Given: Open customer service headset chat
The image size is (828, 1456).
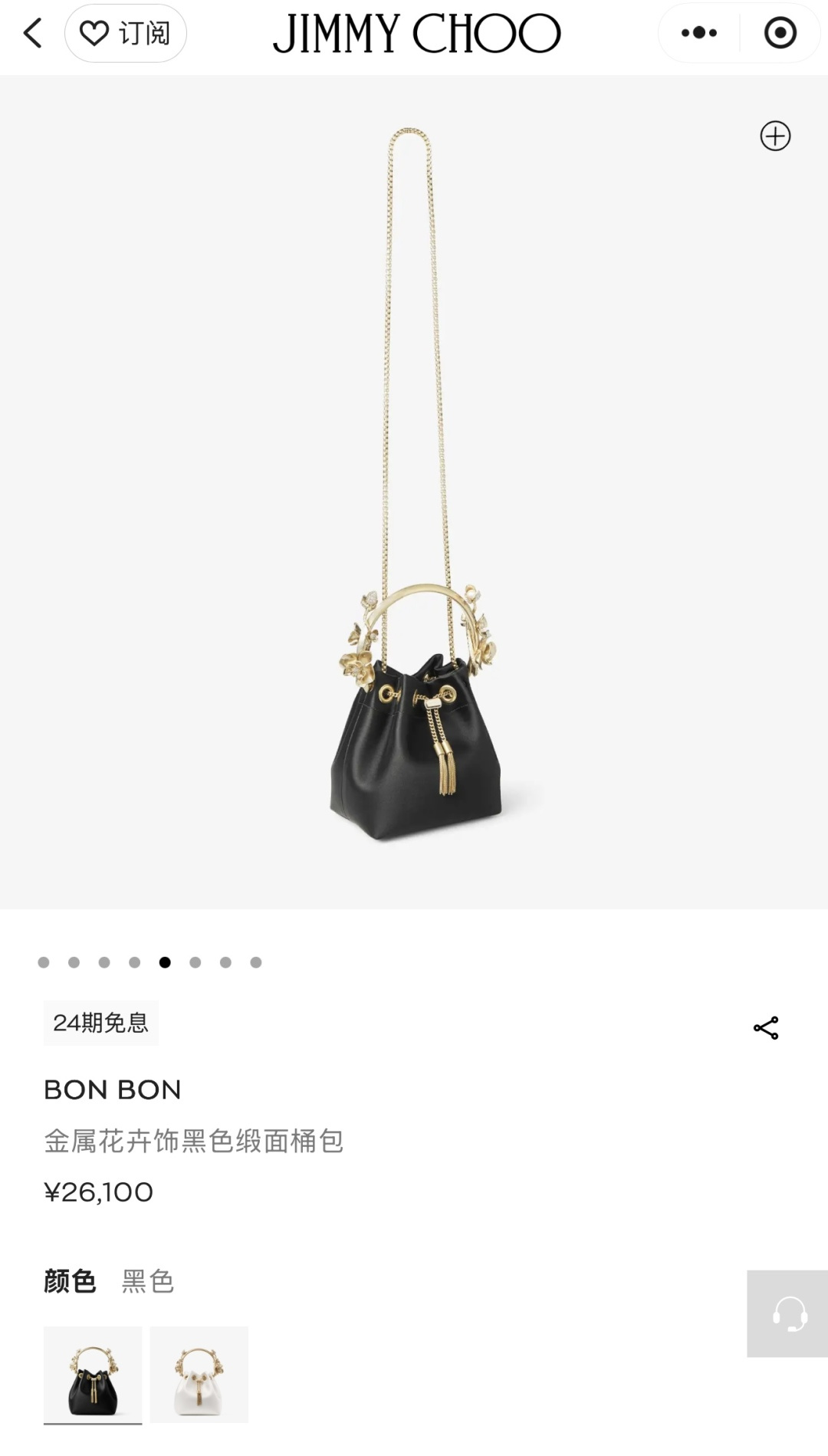Looking at the screenshot, I should [789, 1314].
